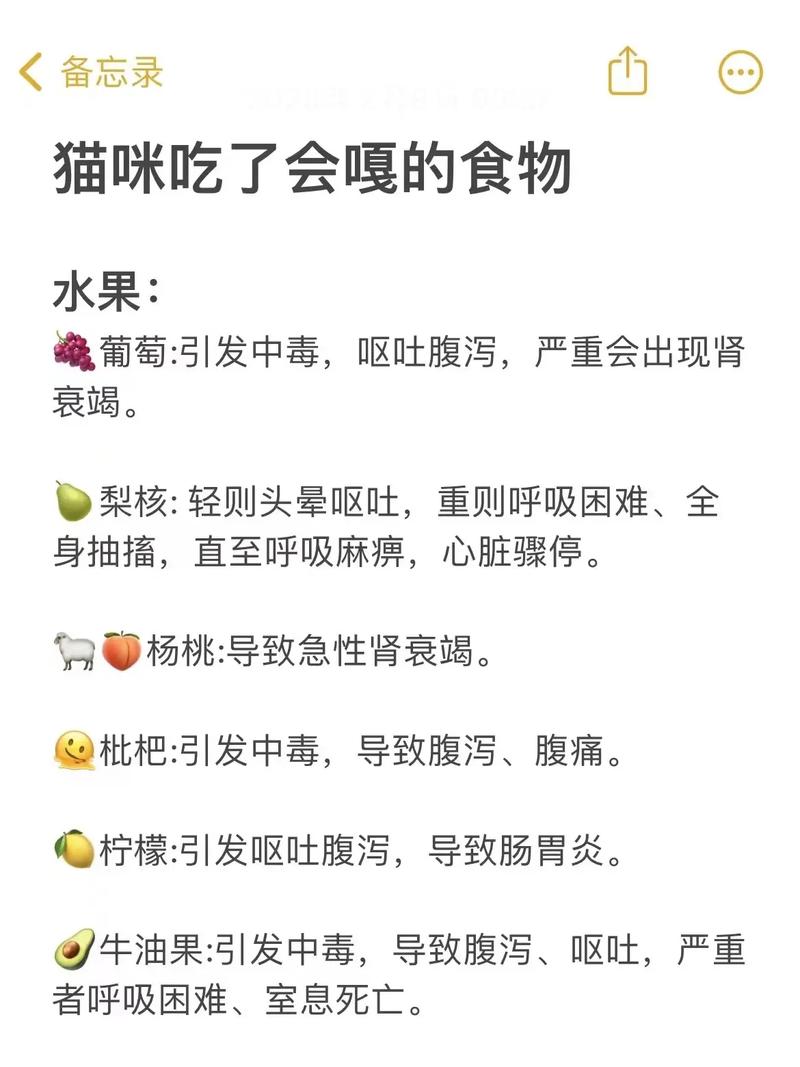Open the more options ellipsis icon
The width and height of the screenshot is (800, 1067).
[738, 72]
